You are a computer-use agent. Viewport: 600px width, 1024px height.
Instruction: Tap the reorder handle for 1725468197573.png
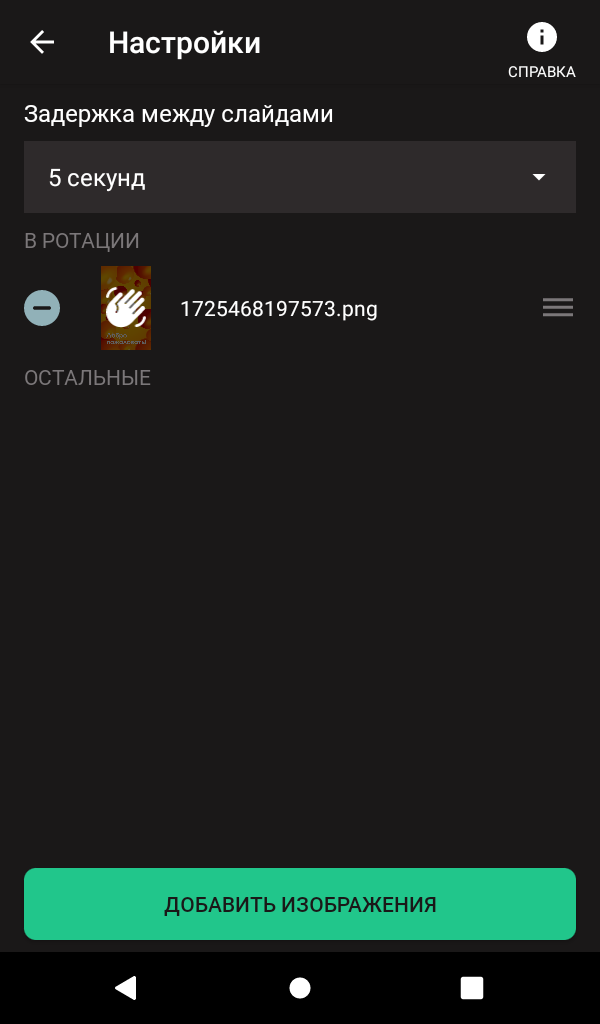pyautogui.click(x=557, y=308)
